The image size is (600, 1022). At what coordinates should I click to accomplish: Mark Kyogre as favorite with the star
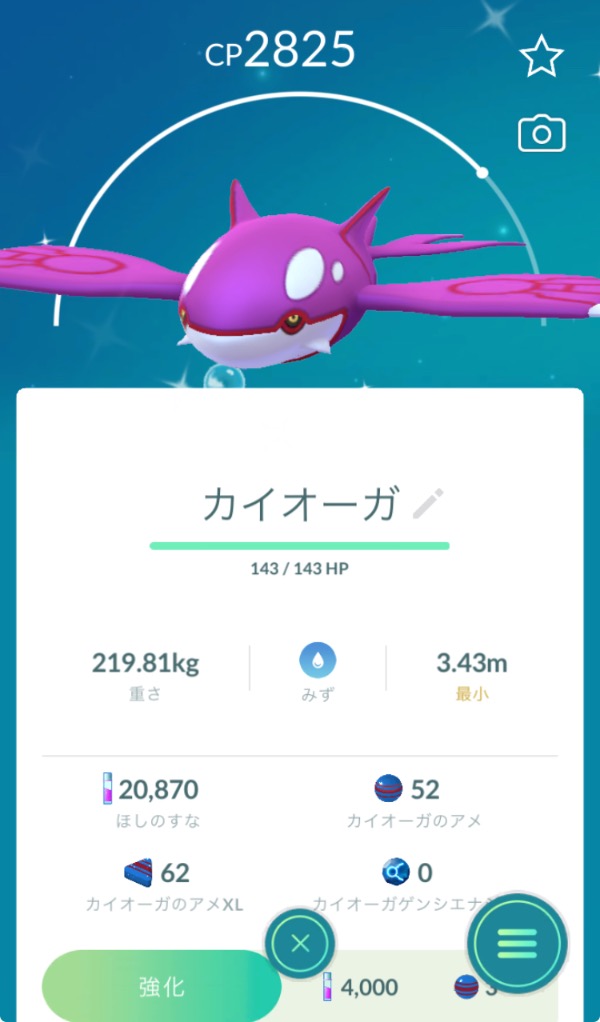(542, 57)
